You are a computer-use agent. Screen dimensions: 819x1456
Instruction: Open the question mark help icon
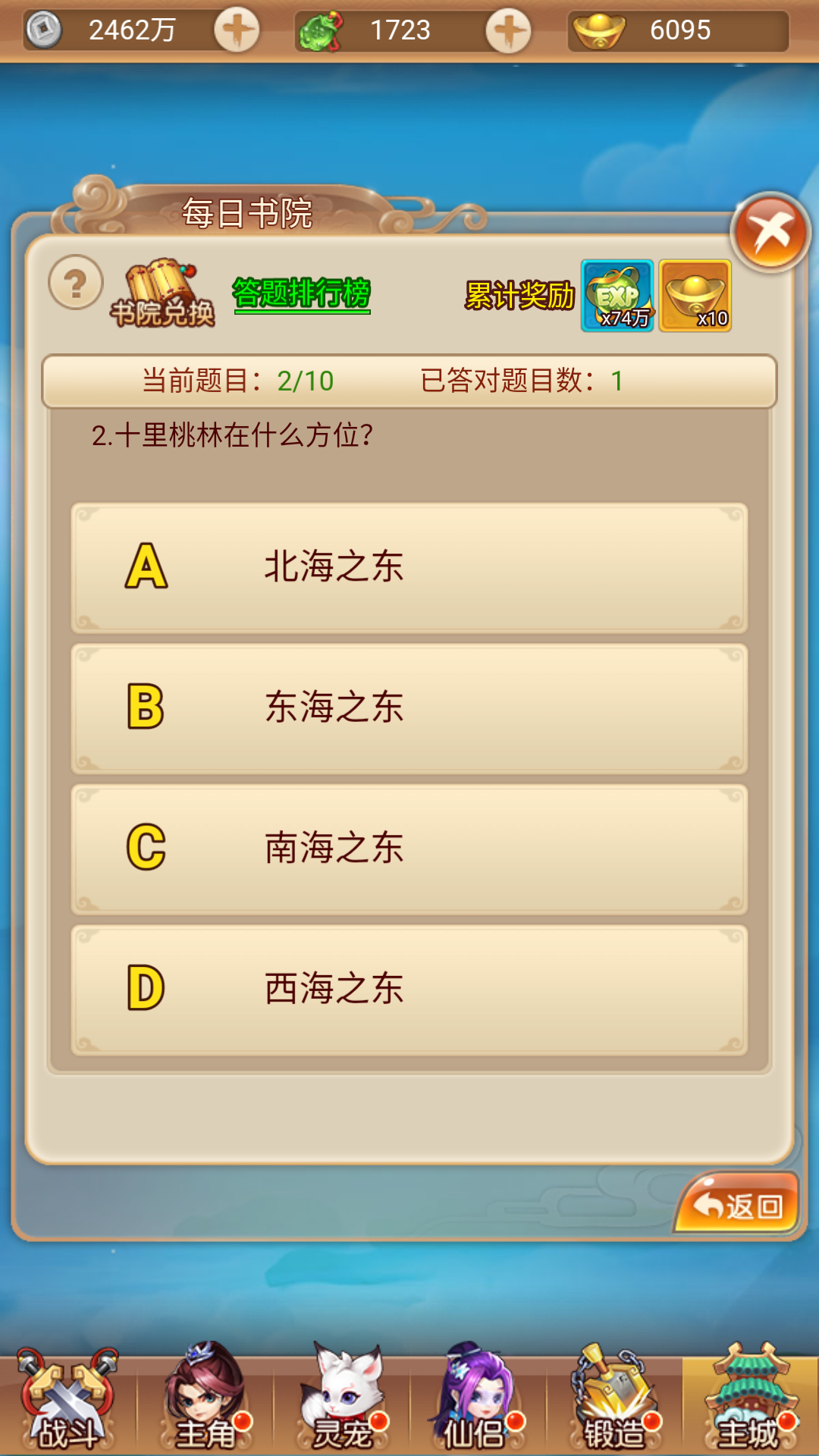pos(75,283)
